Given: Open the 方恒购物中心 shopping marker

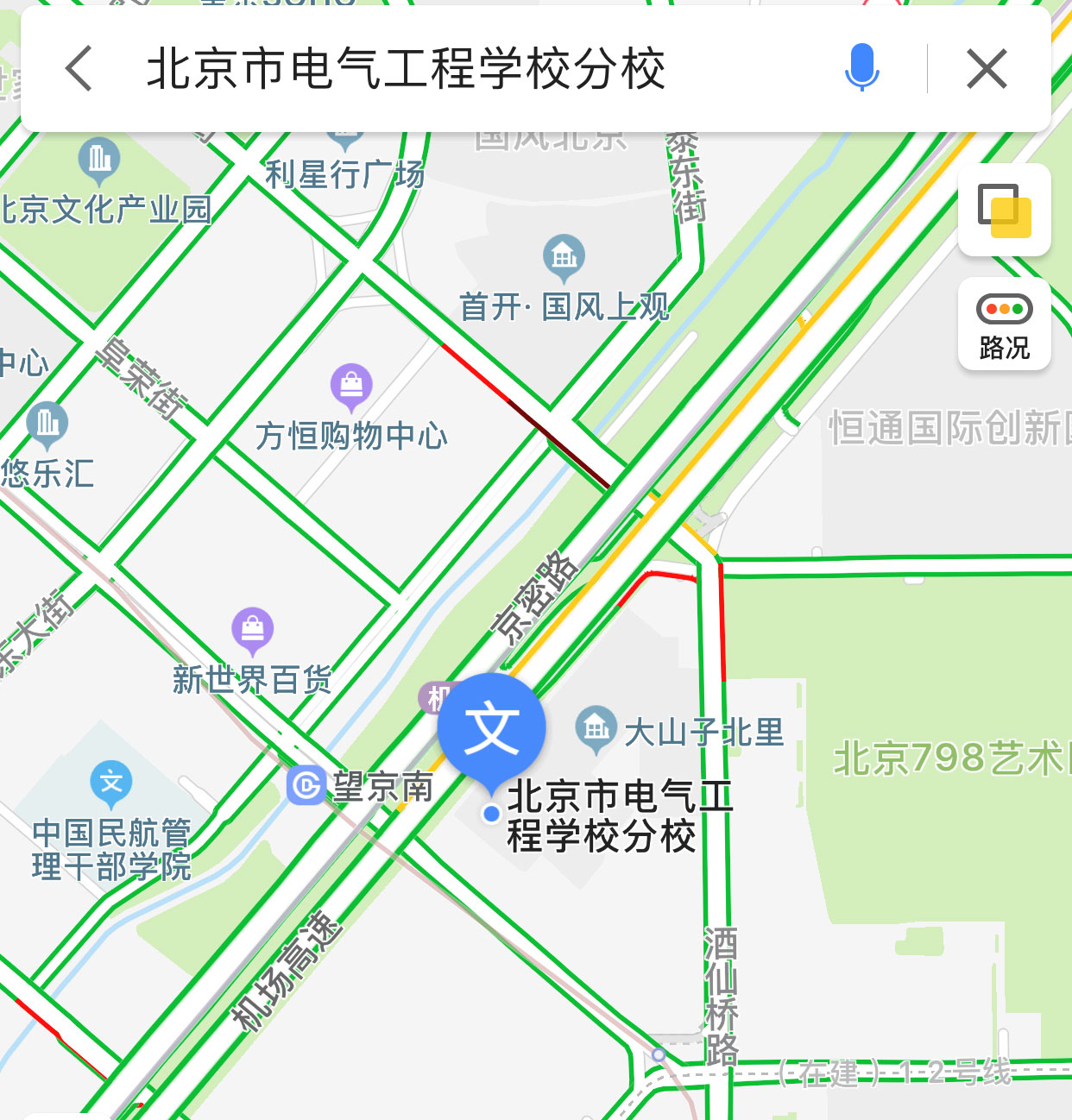Looking at the screenshot, I should [x=351, y=386].
